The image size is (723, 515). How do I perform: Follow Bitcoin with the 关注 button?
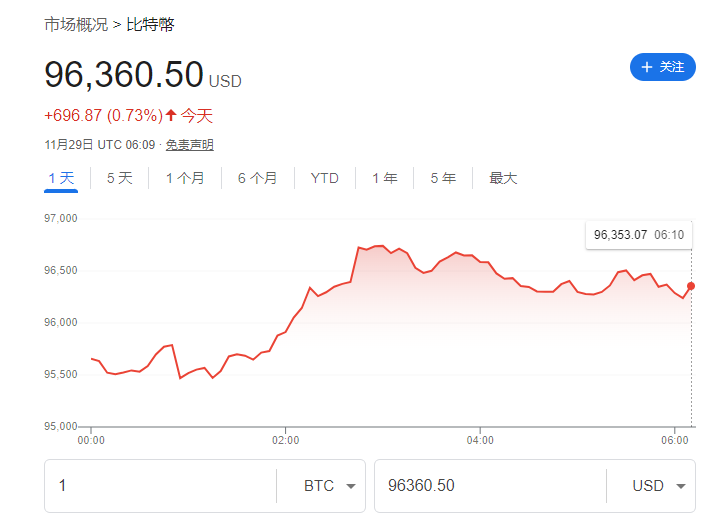click(x=662, y=67)
